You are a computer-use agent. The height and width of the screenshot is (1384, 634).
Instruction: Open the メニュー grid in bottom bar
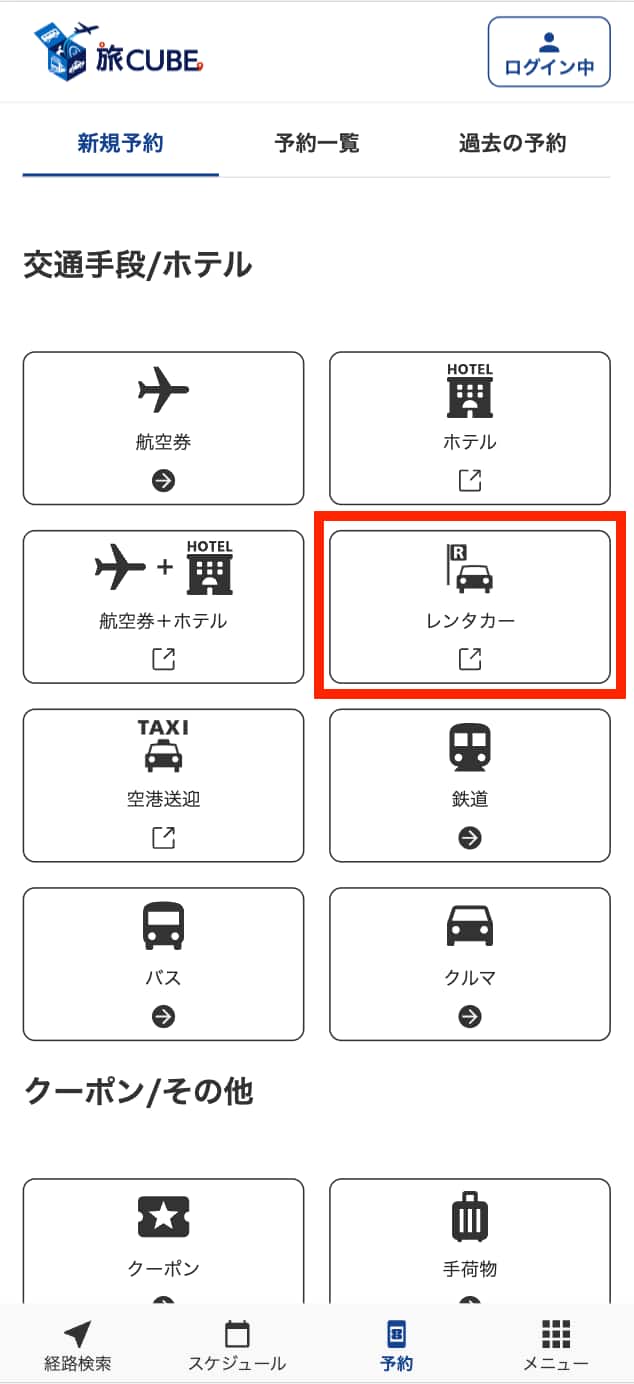[x=555, y=1345]
